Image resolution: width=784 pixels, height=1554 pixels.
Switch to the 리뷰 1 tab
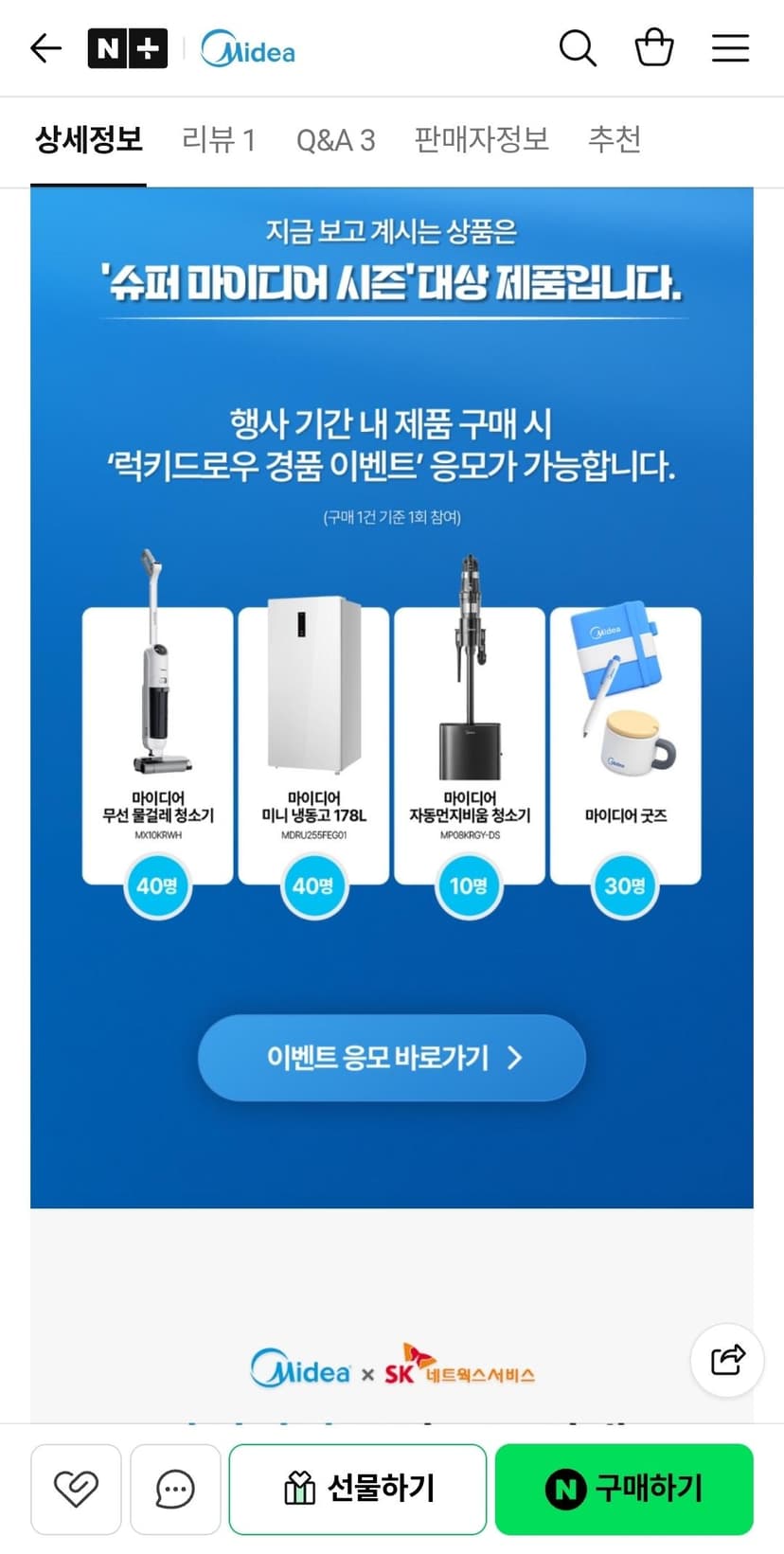click(219, 140)
